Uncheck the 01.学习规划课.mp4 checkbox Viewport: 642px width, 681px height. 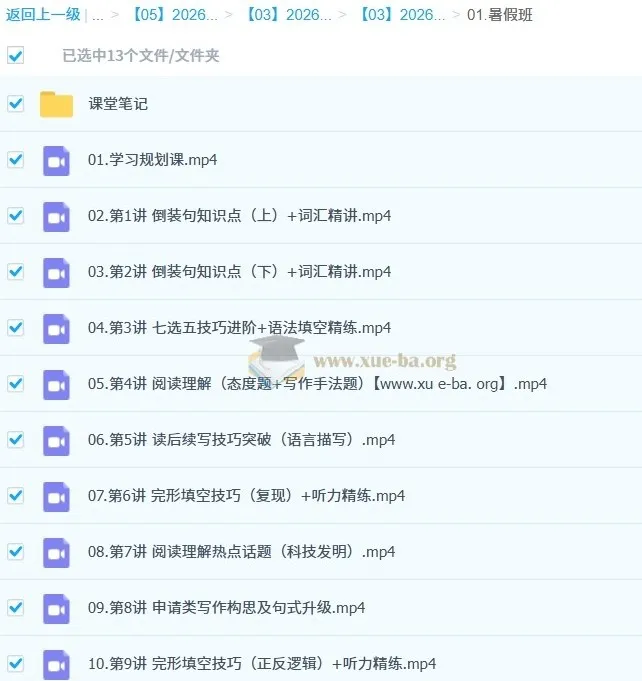15,159
